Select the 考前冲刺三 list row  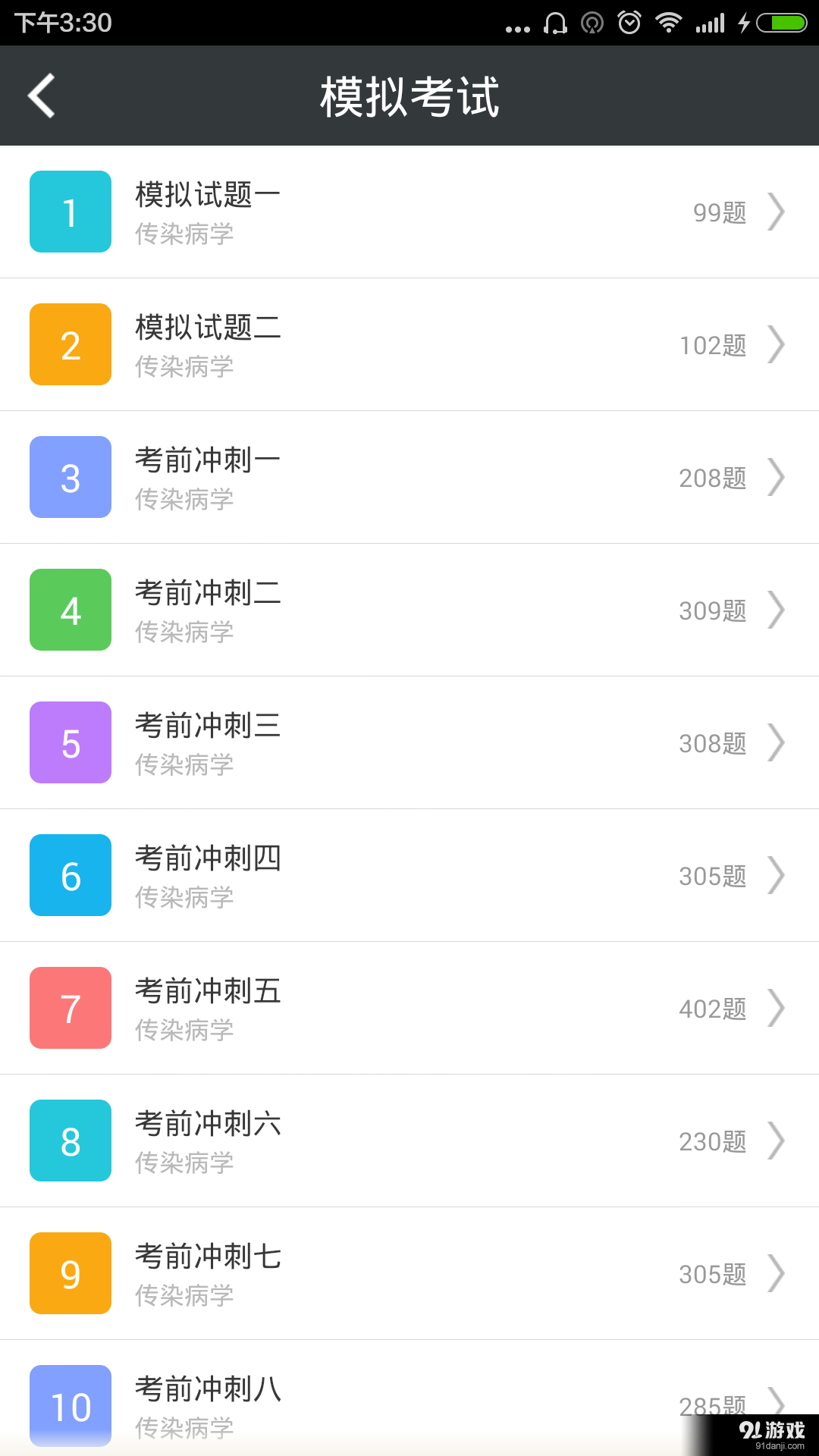[409, 742]
